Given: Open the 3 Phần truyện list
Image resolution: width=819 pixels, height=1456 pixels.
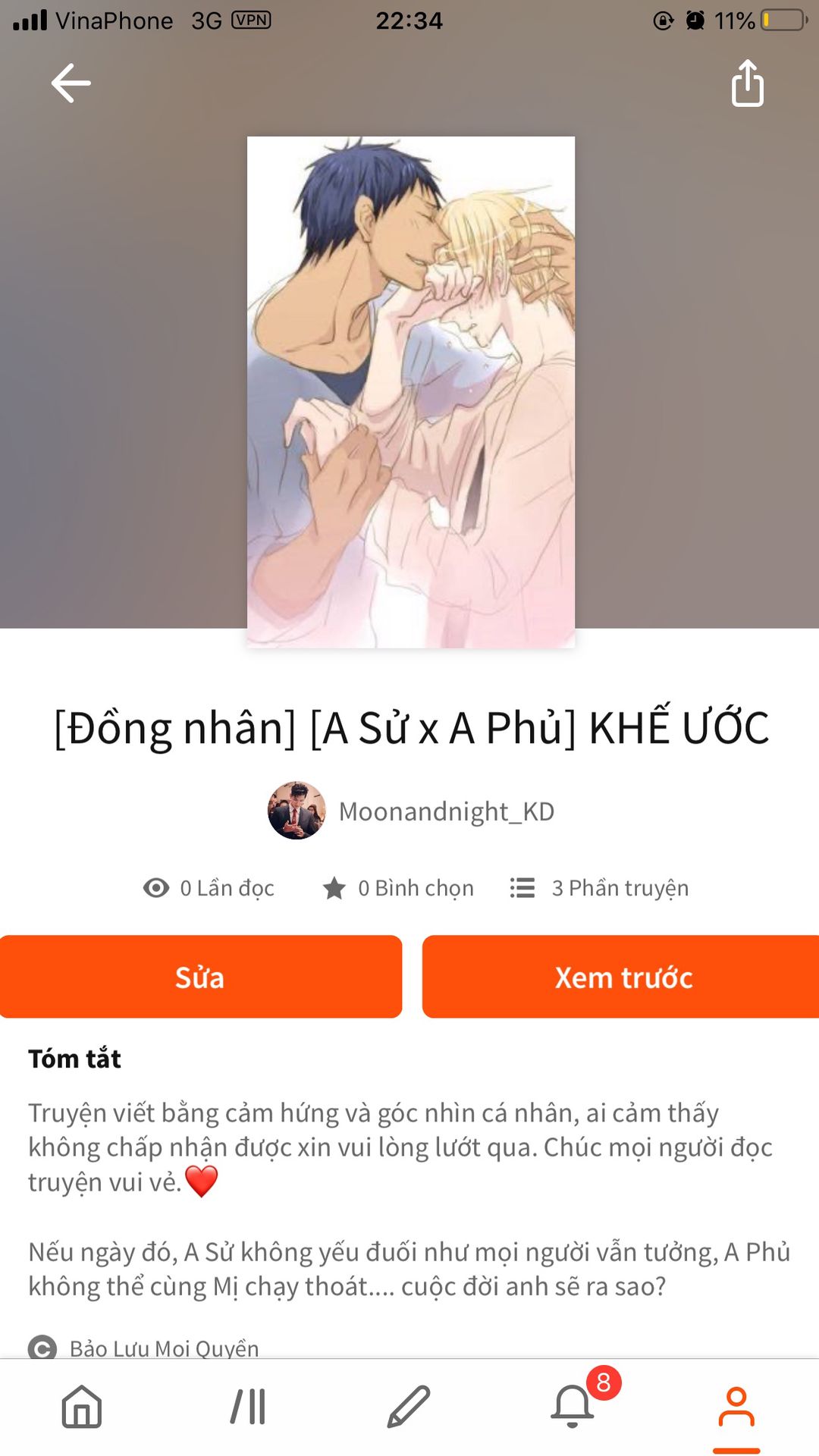Looking at the screenshot, I should (x=600, y=888).
